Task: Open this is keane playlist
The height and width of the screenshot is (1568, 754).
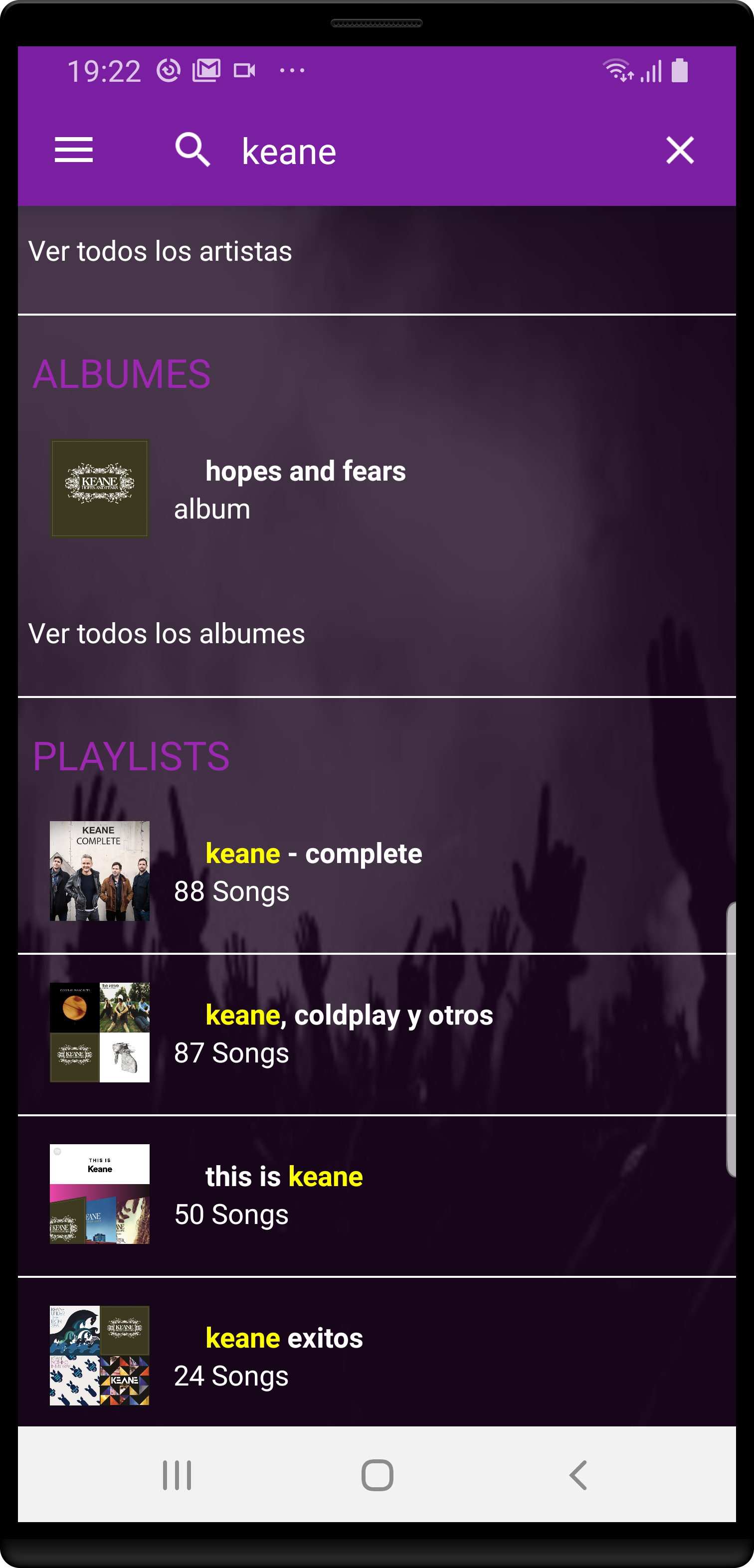Action: [x=284, y=1194]
